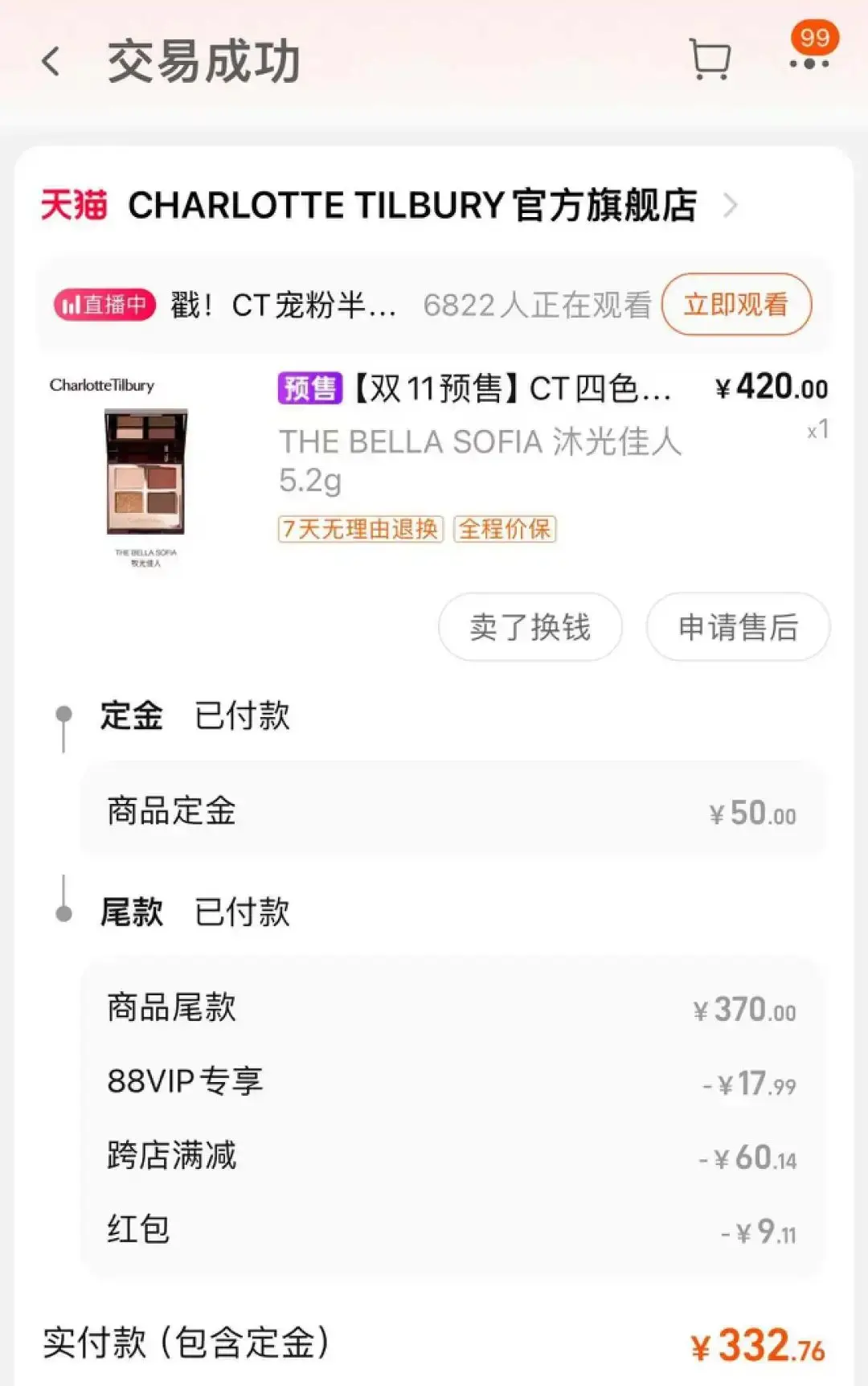Click 立即观看 to watch the livestream

point(736,305)
